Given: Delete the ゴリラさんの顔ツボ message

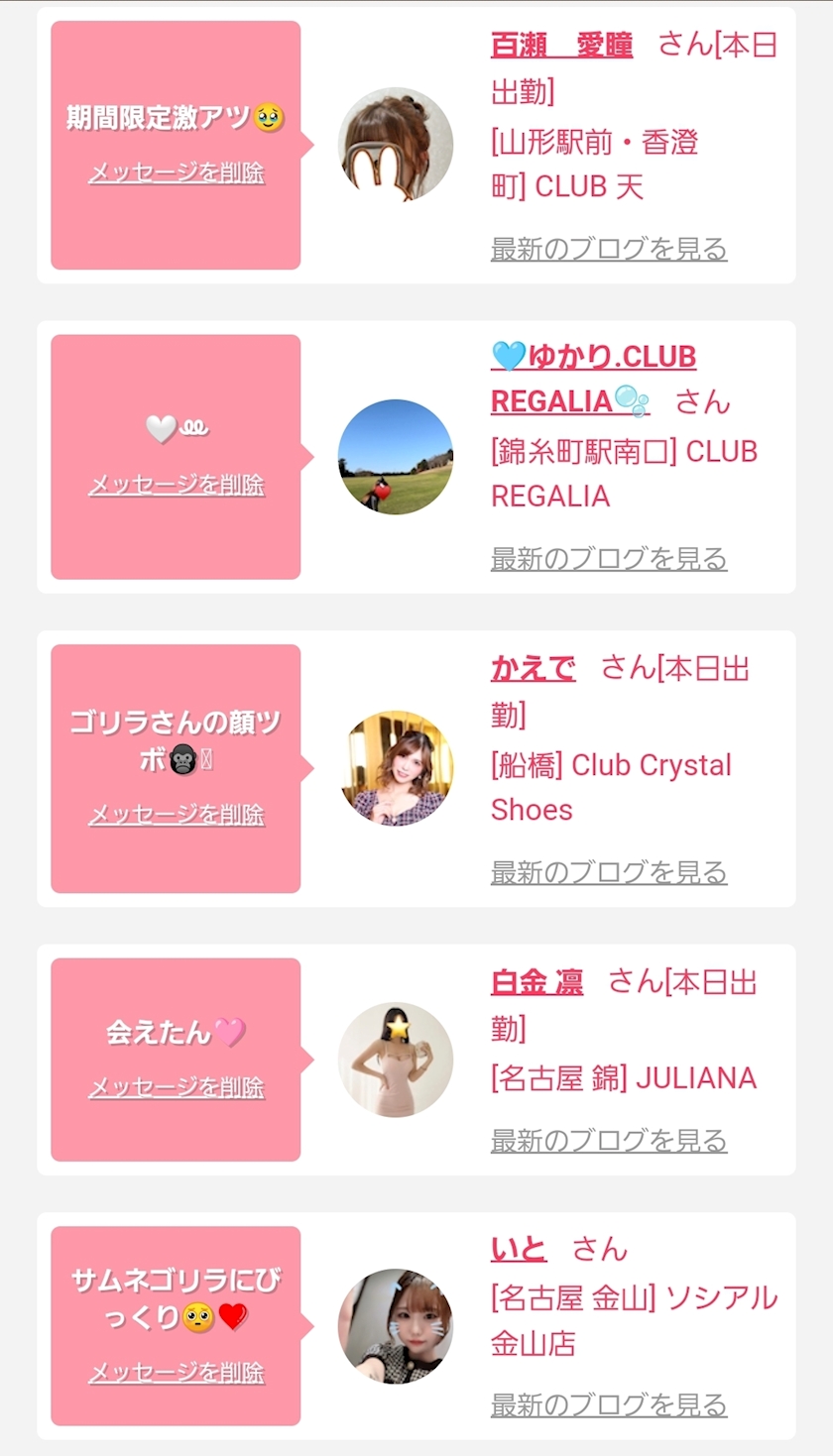Looking at the screenshot, I should coord(177,815).
